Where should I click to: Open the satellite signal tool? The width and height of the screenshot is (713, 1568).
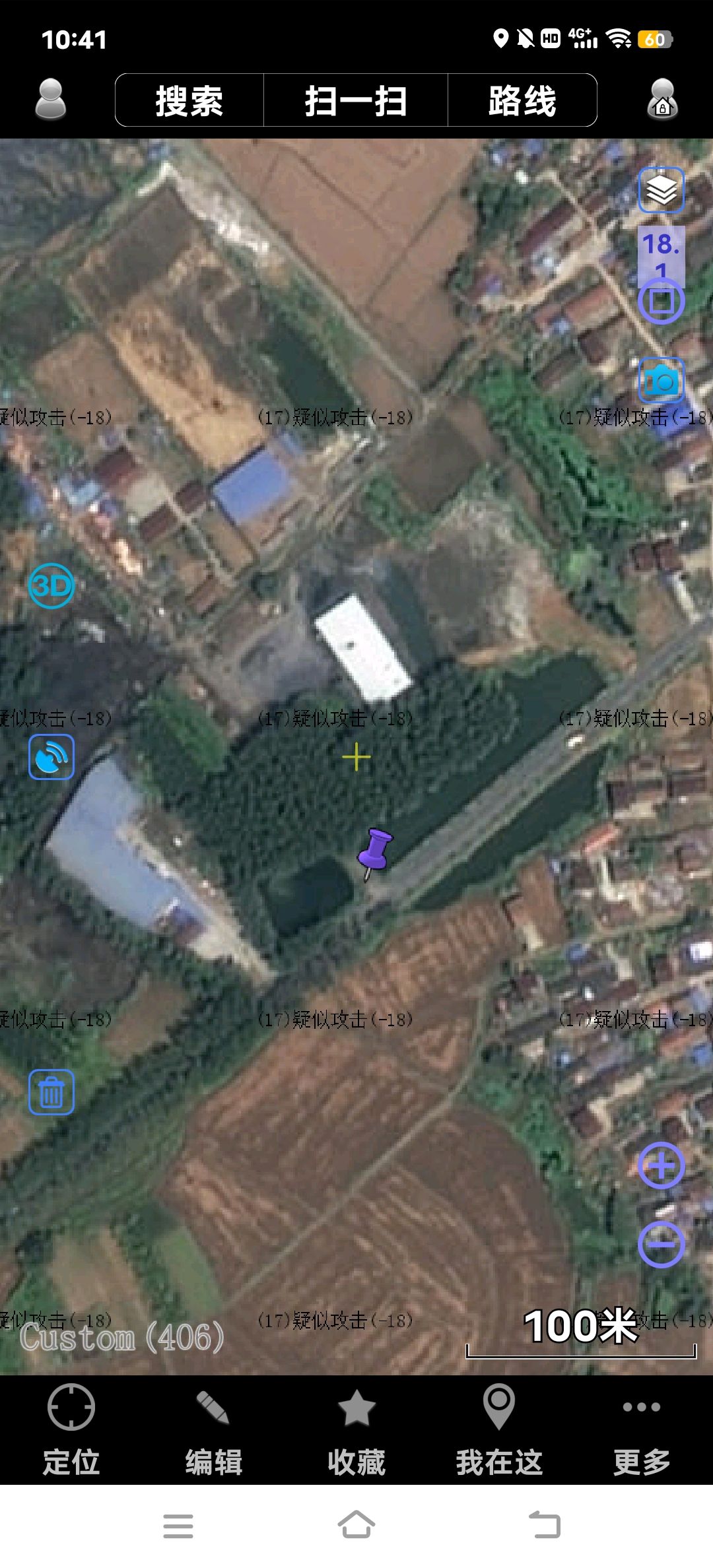coord(51,757)
